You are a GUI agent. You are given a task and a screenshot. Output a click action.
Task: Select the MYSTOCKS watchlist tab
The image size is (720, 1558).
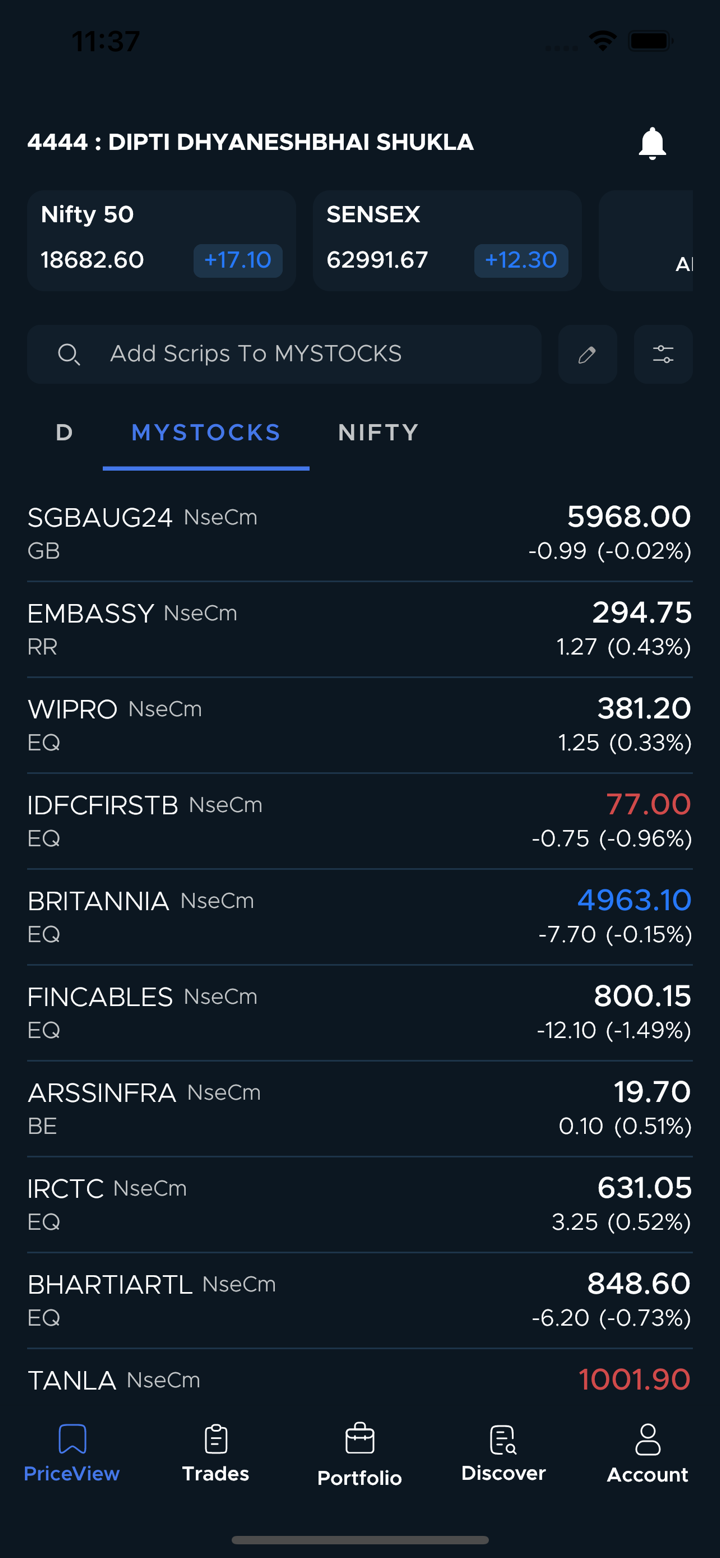206,433
